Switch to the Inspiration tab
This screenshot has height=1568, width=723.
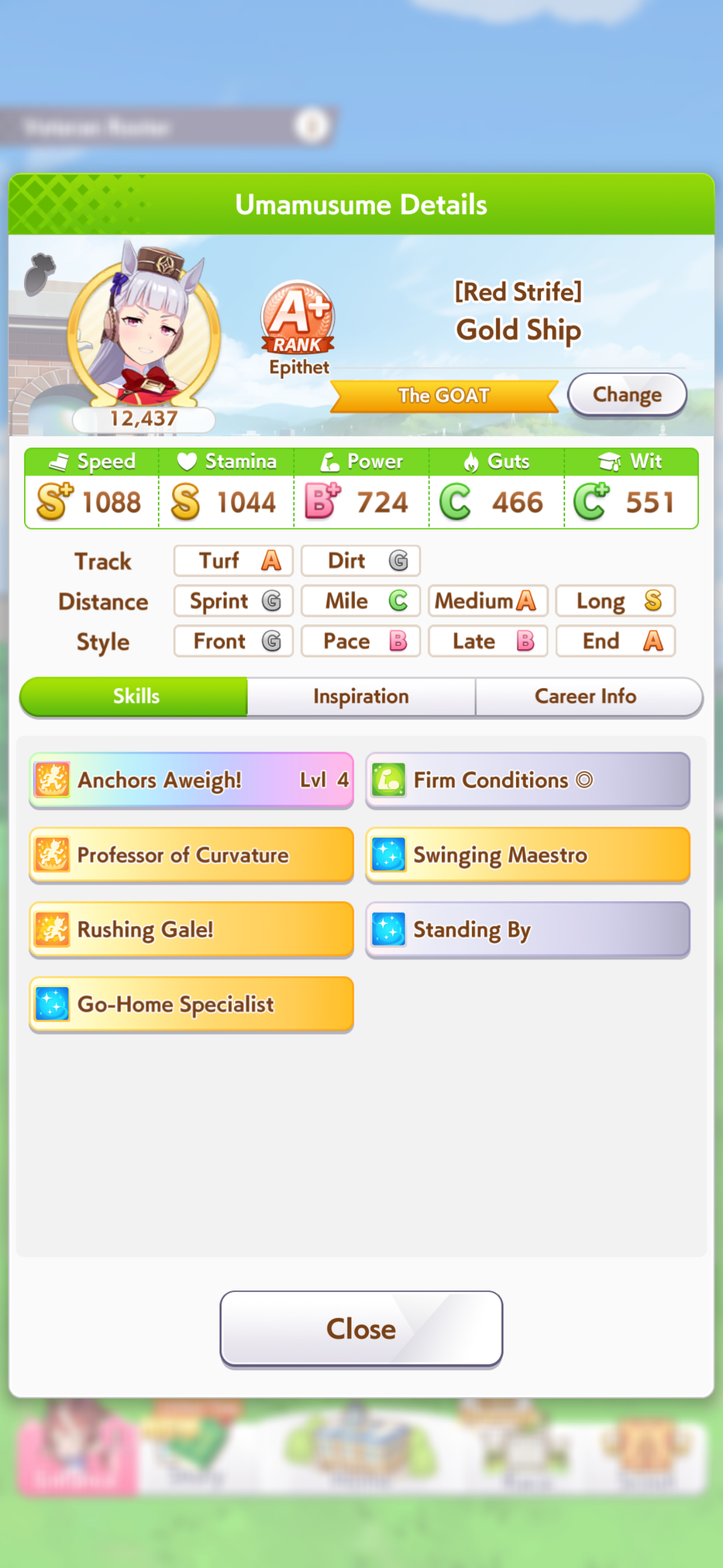[361, 696]
